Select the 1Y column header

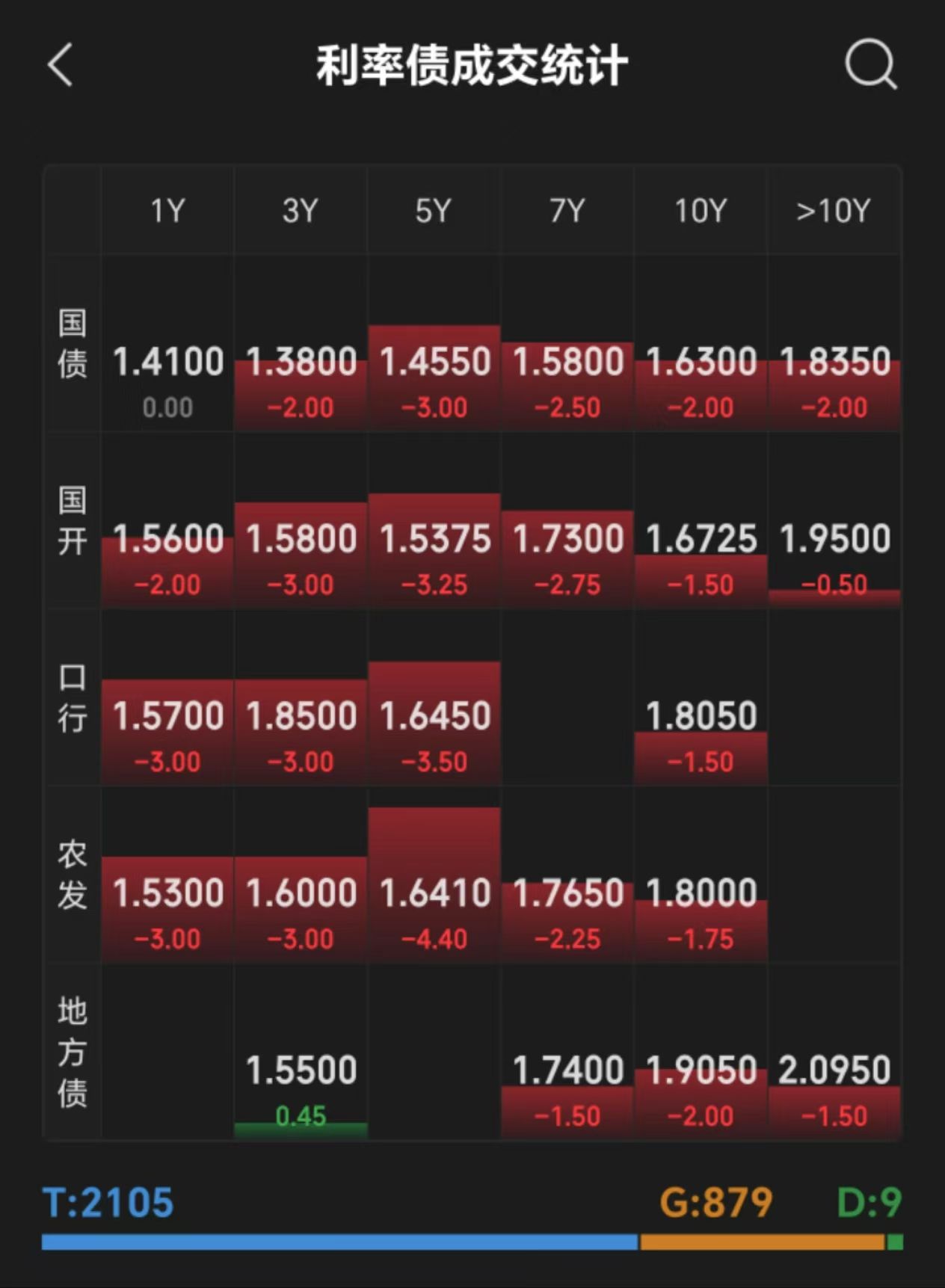coord(167,210)
